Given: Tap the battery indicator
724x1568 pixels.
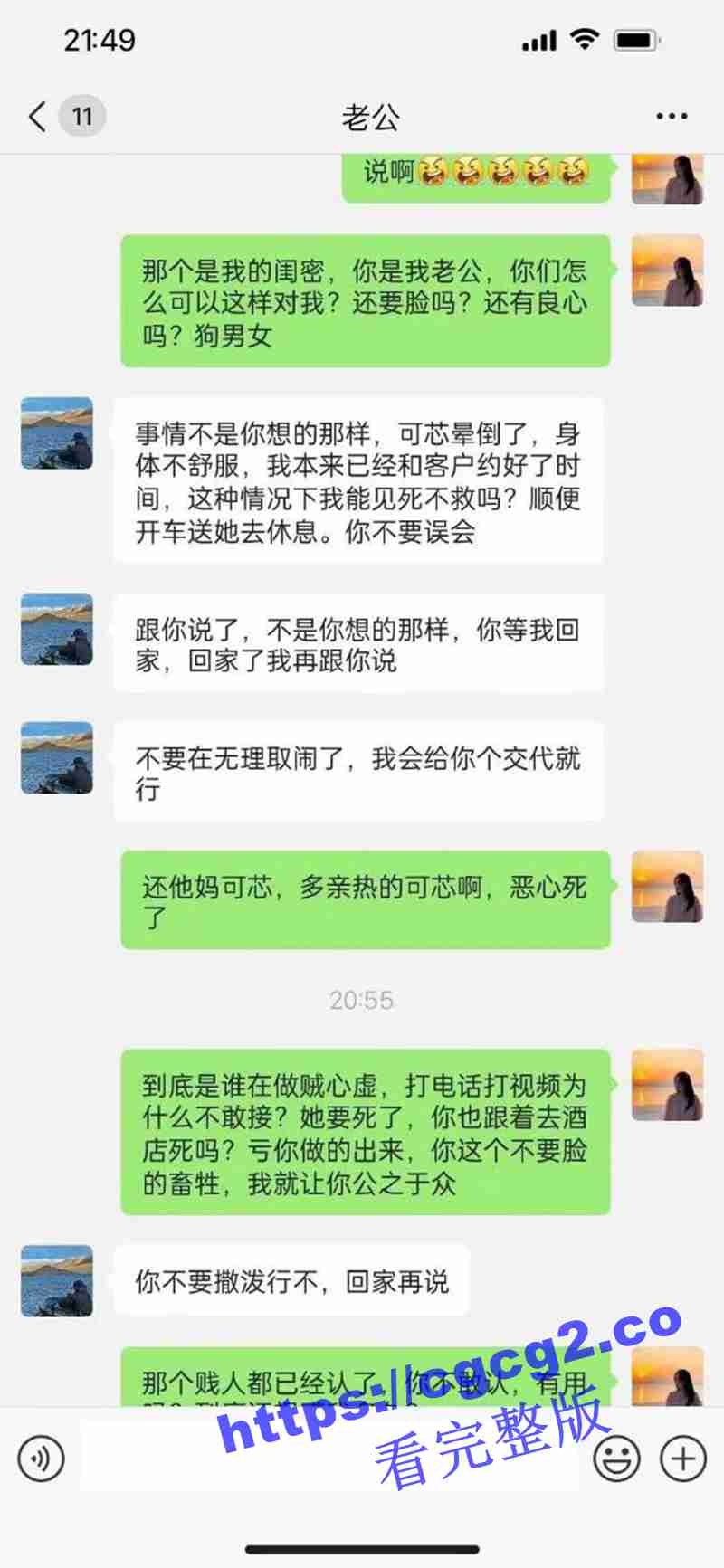Looking at the screenshot, I should 634,38.
